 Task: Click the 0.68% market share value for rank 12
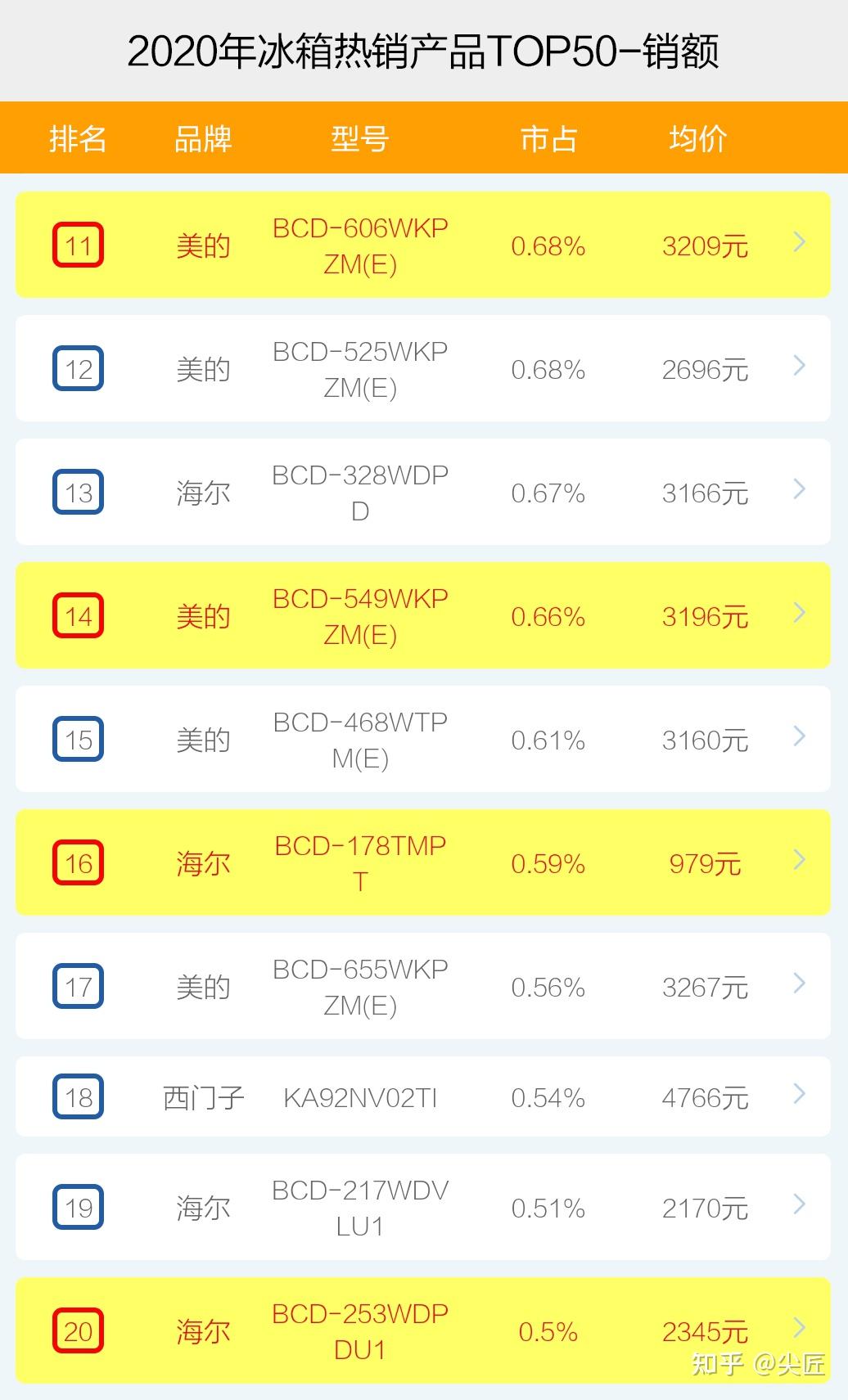(x=547, y=368)
